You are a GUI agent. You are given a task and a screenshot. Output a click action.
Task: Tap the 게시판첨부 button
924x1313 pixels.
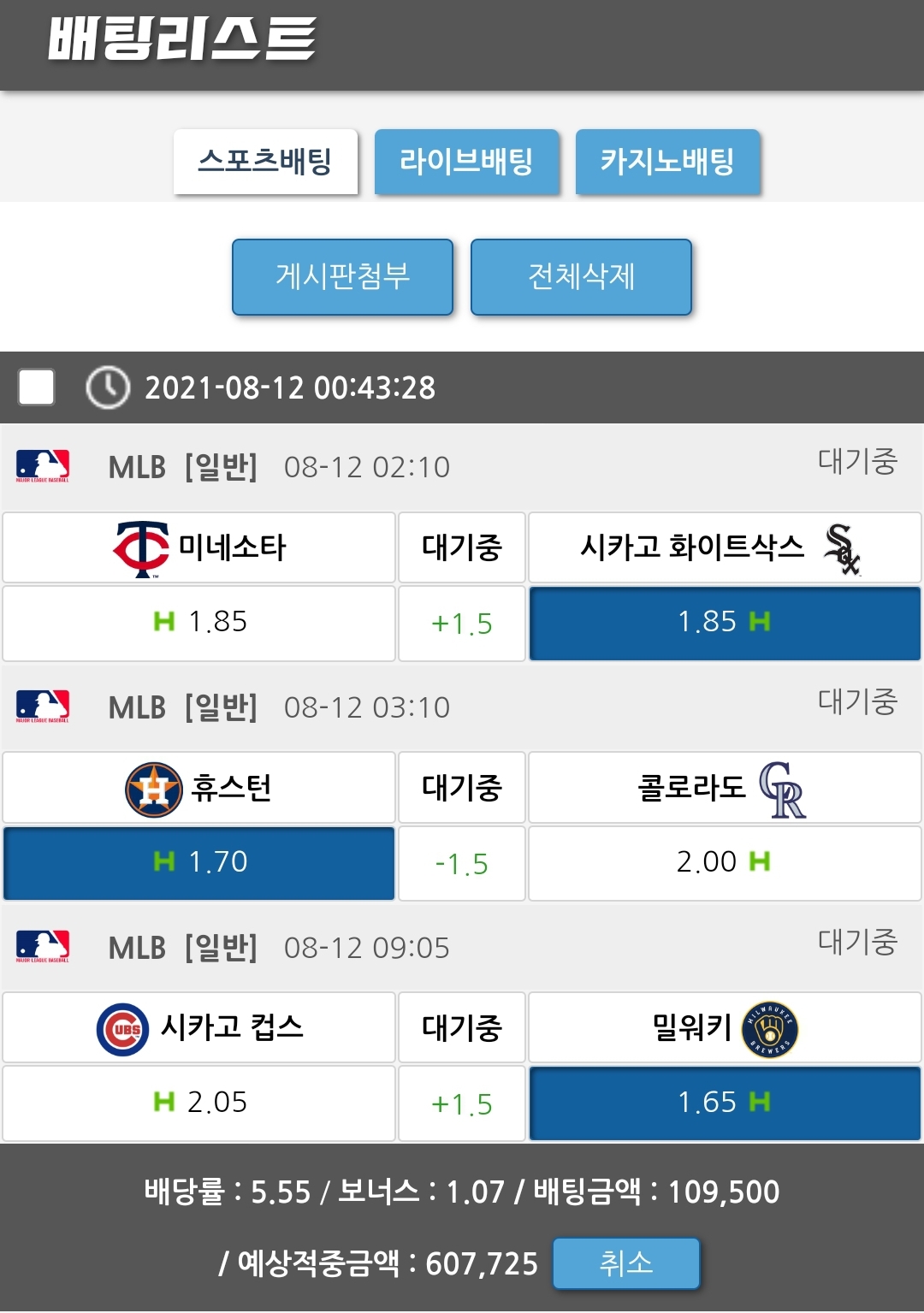(x=342, y=277)
